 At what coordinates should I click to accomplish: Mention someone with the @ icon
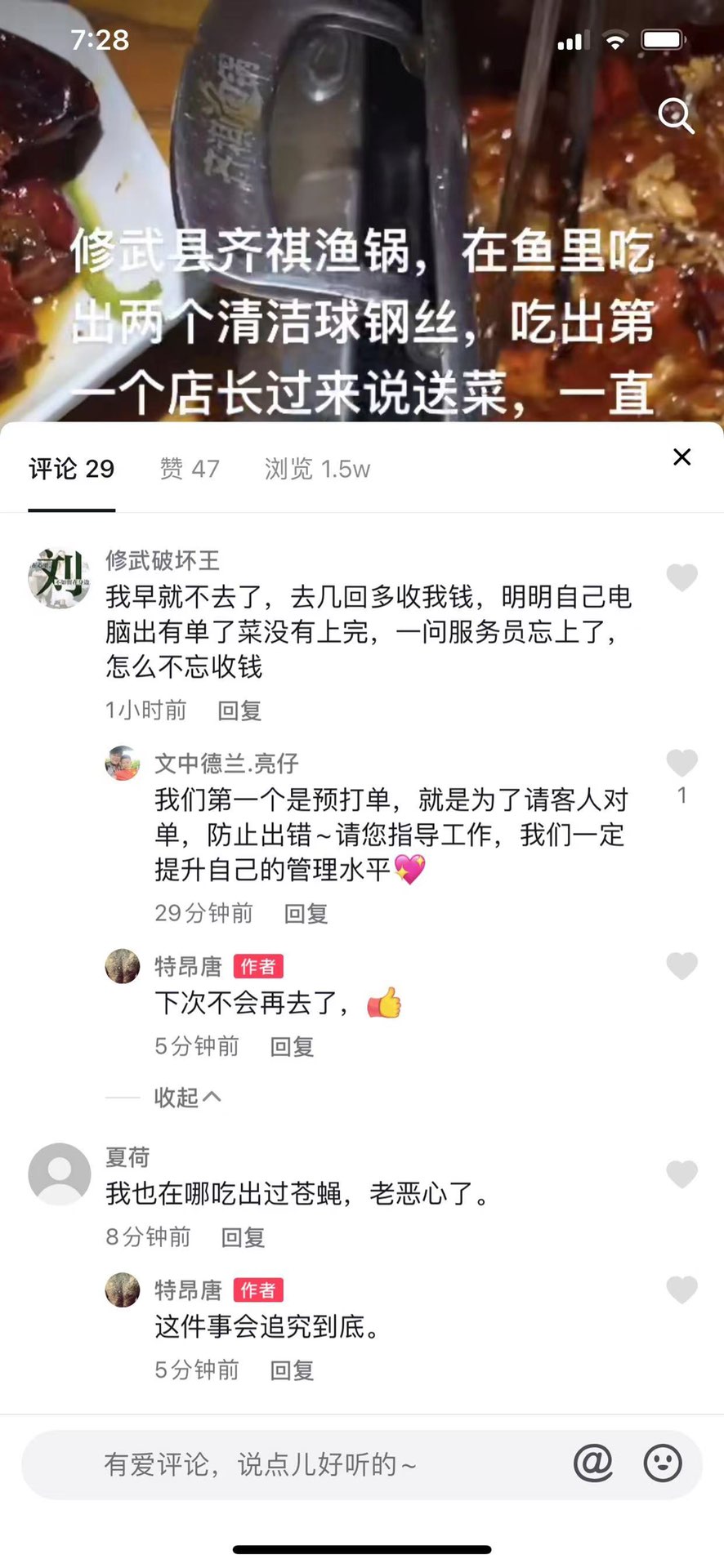[x=593, y=1463]
